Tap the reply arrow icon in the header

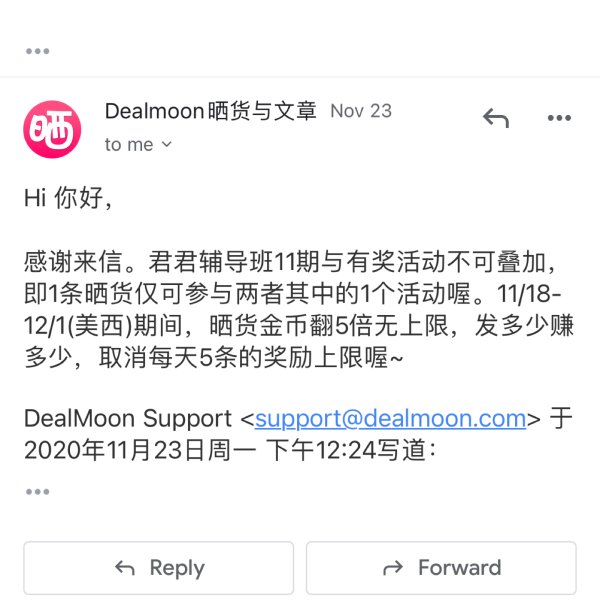tap(496, 118)
